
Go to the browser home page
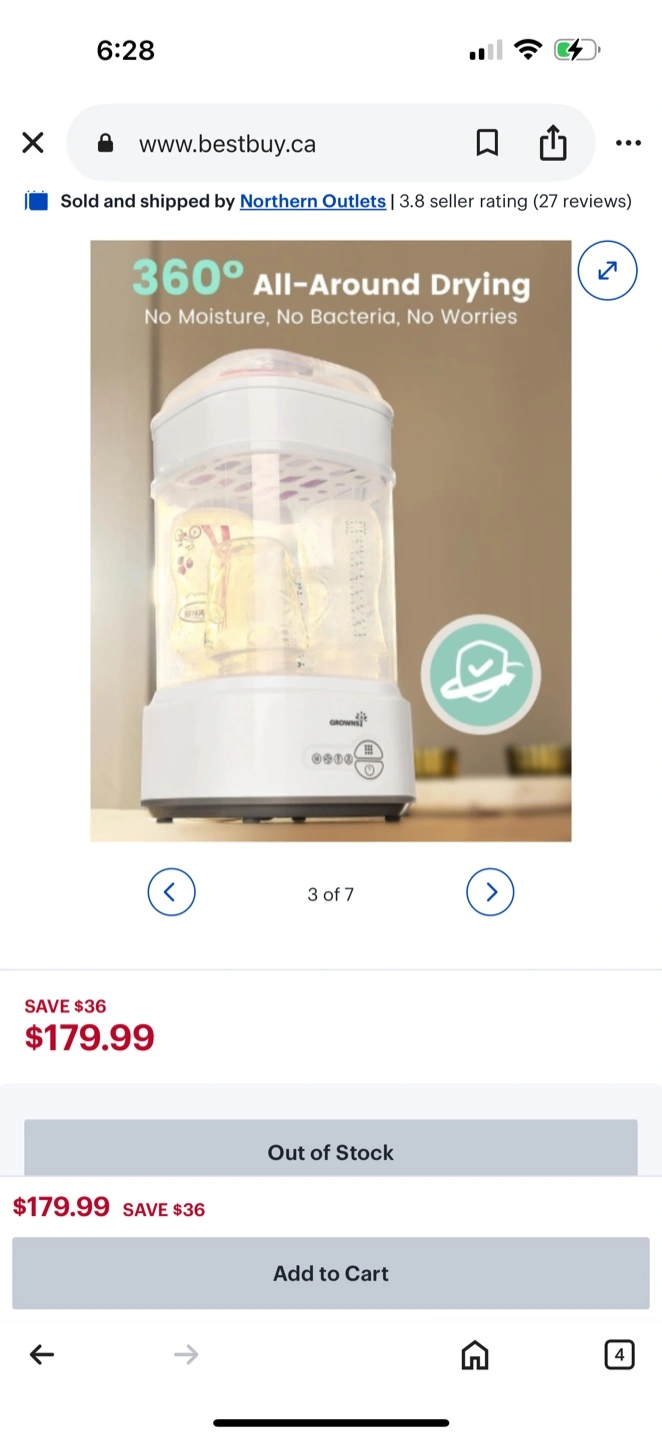[474, 1355]
